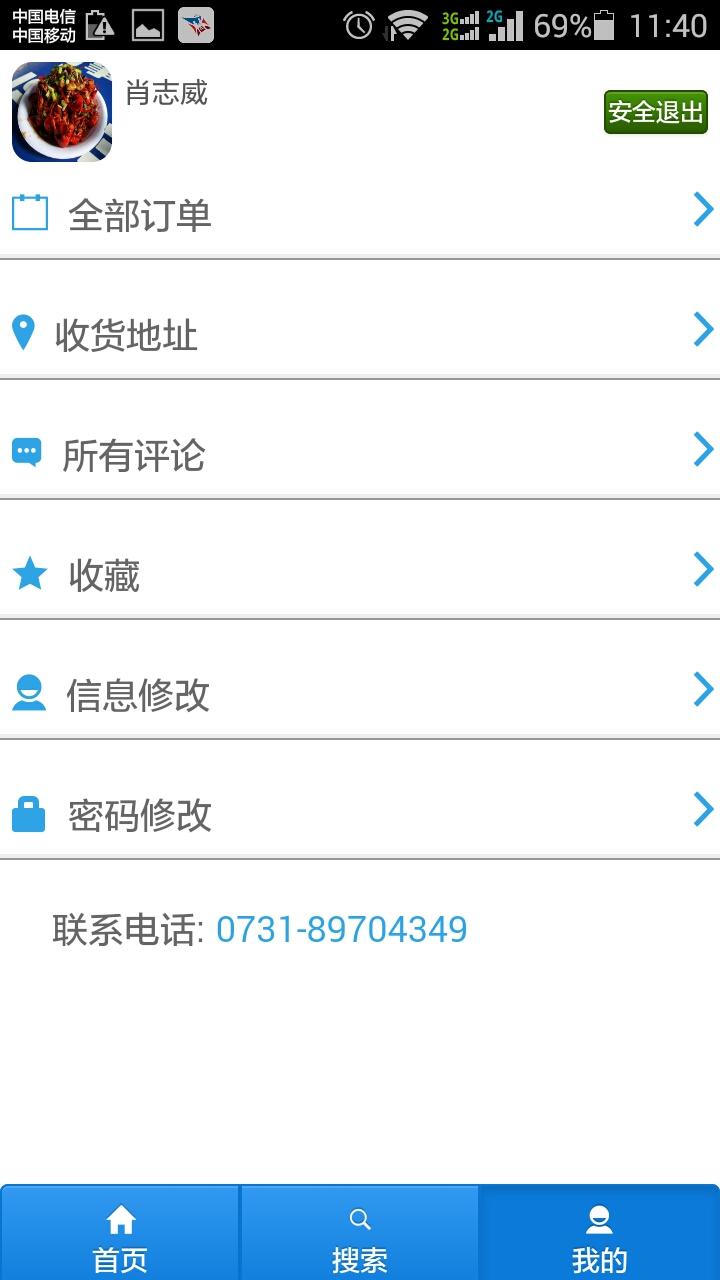The image size is (720, 1280).
Task: Click the lock icon beside 密码修改
Action: coord(28,812)
